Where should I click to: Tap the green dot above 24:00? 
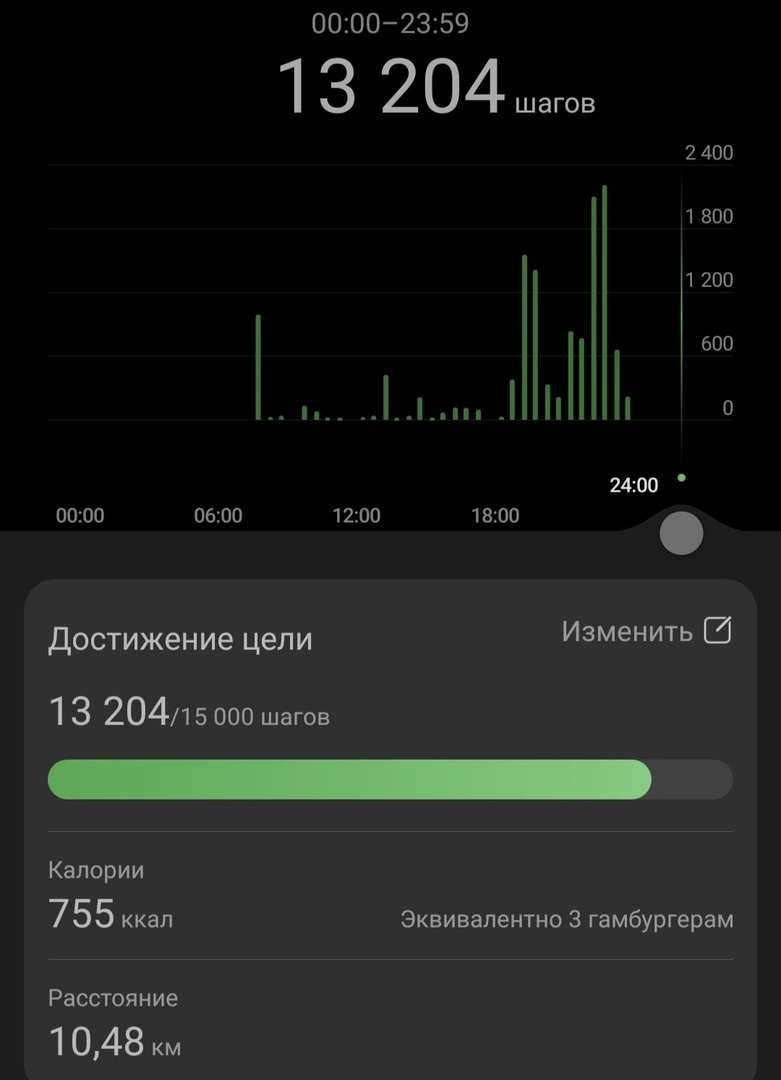coord(680,478)
